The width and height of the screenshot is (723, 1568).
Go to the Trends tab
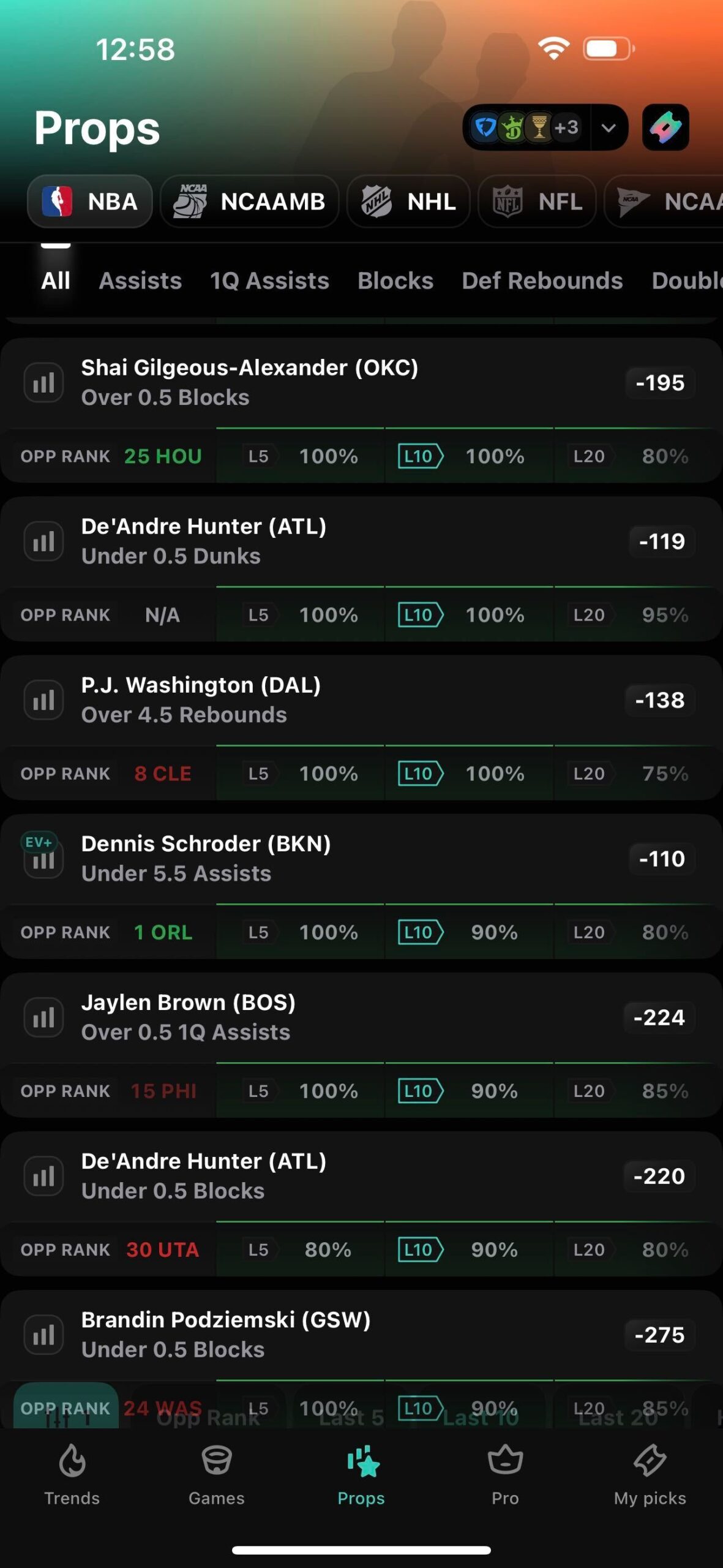click(x=72, y=1476)
